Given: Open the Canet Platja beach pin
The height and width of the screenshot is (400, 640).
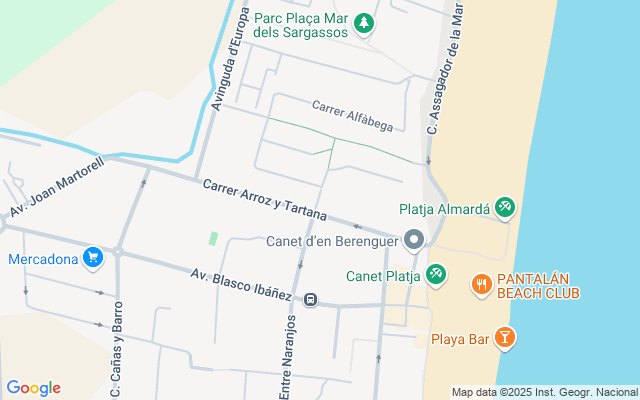Looking at the screenshot, I should pyautogui.click(x=435, y=274).
